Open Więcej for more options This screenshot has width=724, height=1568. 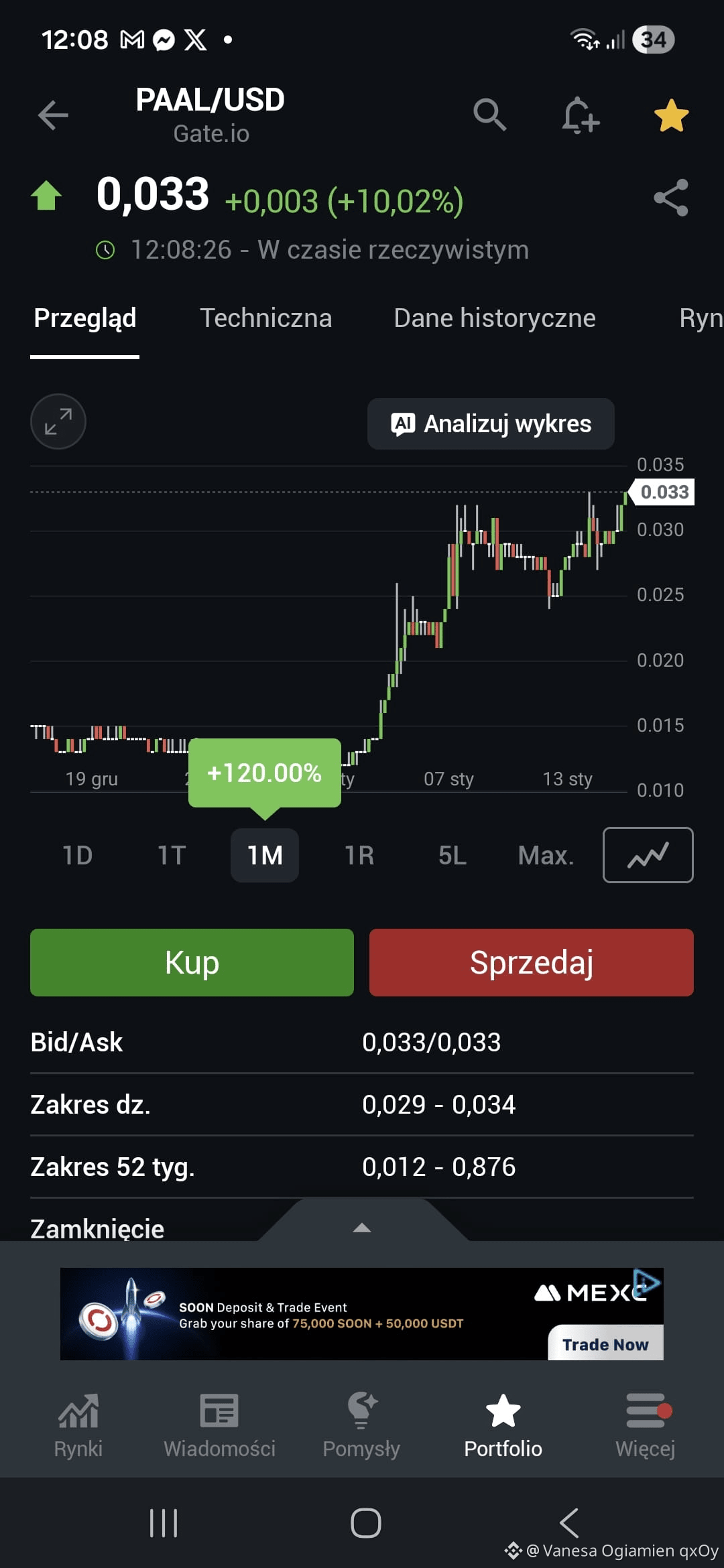click(646, 1424)
